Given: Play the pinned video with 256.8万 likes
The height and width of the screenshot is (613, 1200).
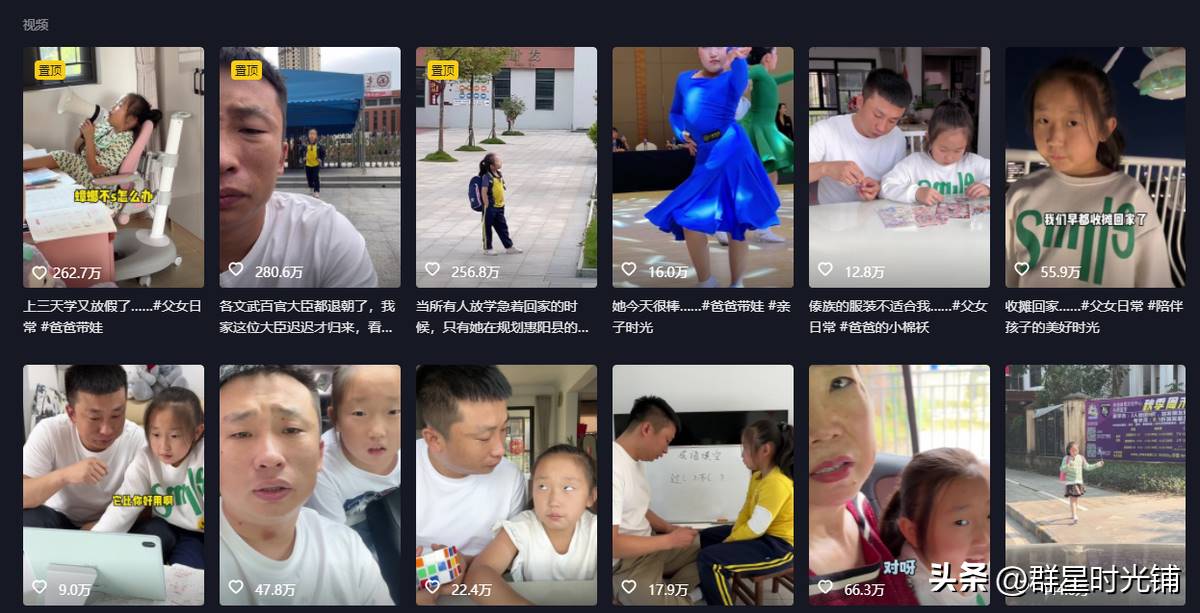Looking at the screenshot, I should tap(506, 167).
